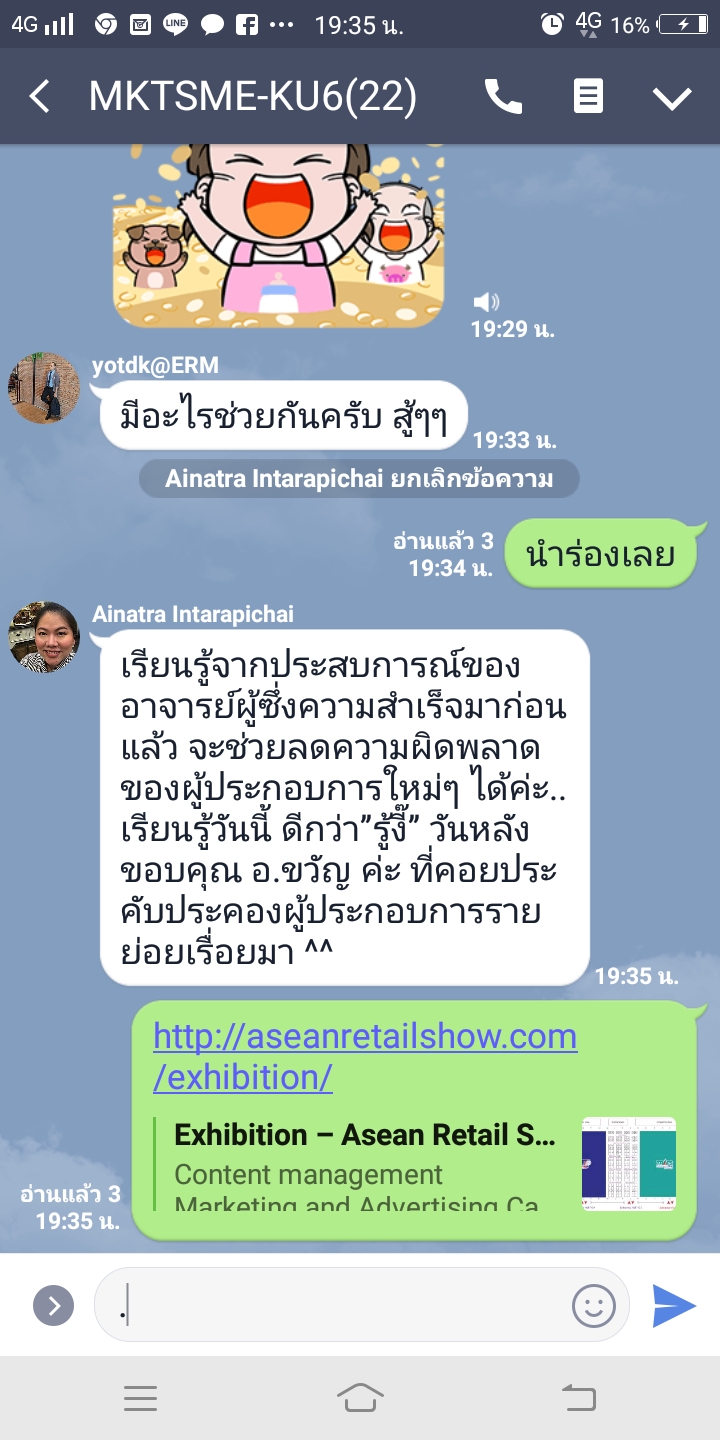Open Ainatra Intarapichai's profile picture
The height and width of the screenshot is (1440, 720).
click(x=44, y=637)
